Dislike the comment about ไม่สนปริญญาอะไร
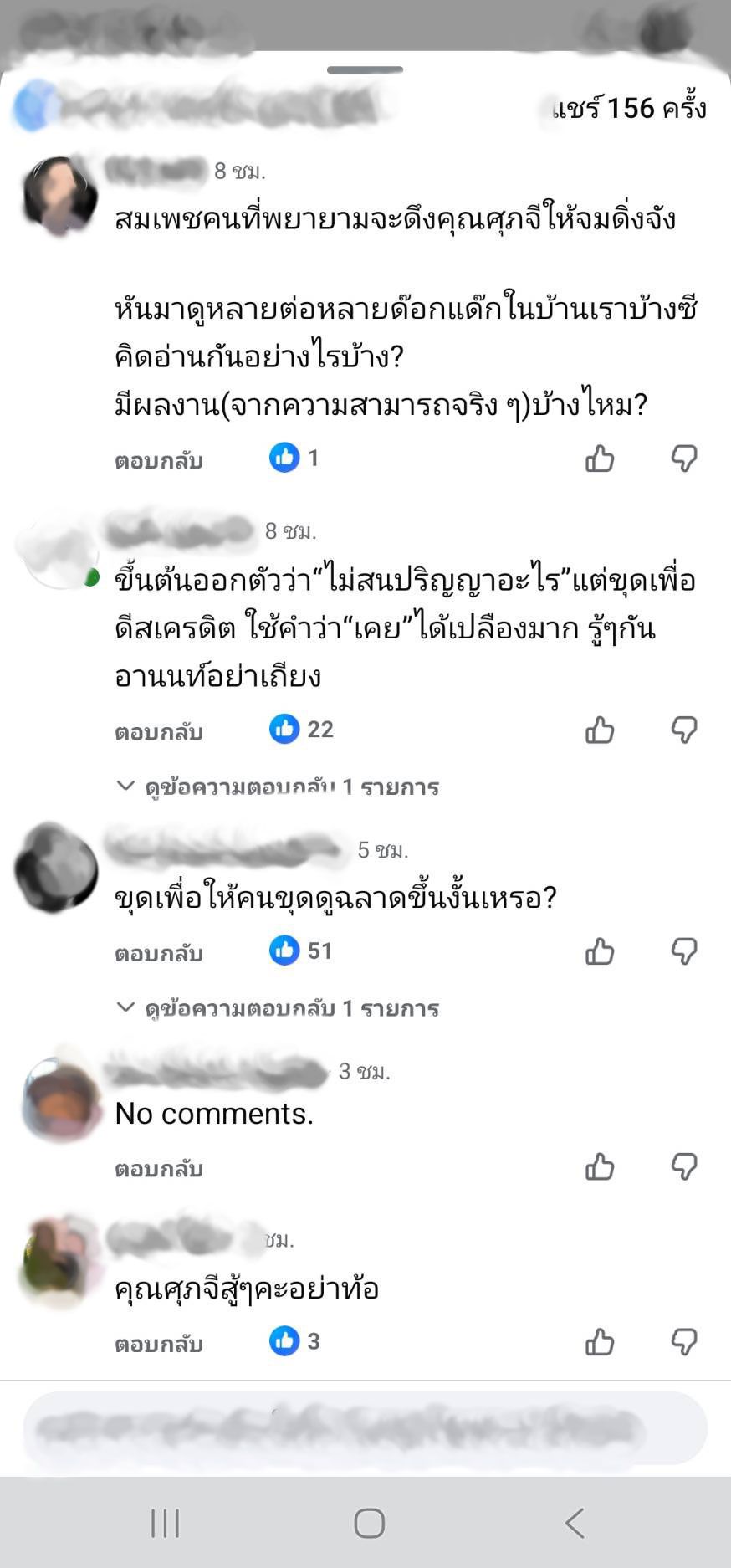The width and height of the screenshot is (731, 1568). pyautogui.click(x=684, y=730)
